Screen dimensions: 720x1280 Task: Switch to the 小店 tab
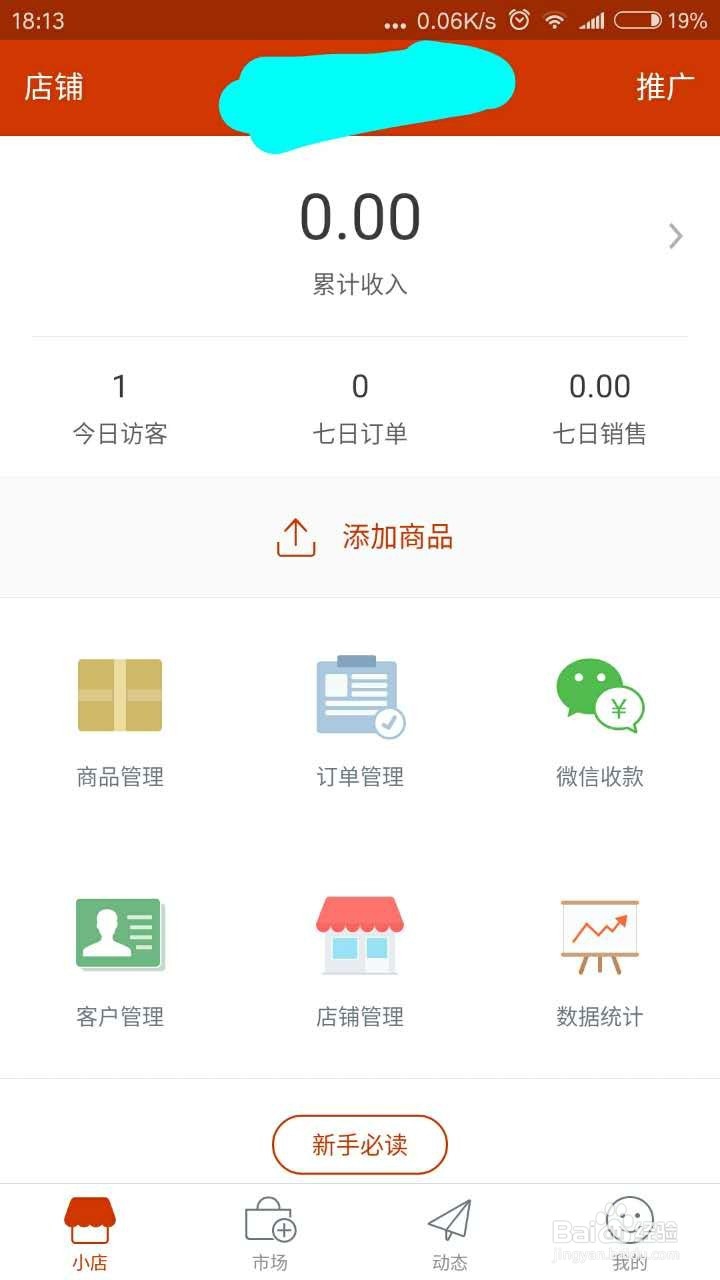coord(90,1234)
